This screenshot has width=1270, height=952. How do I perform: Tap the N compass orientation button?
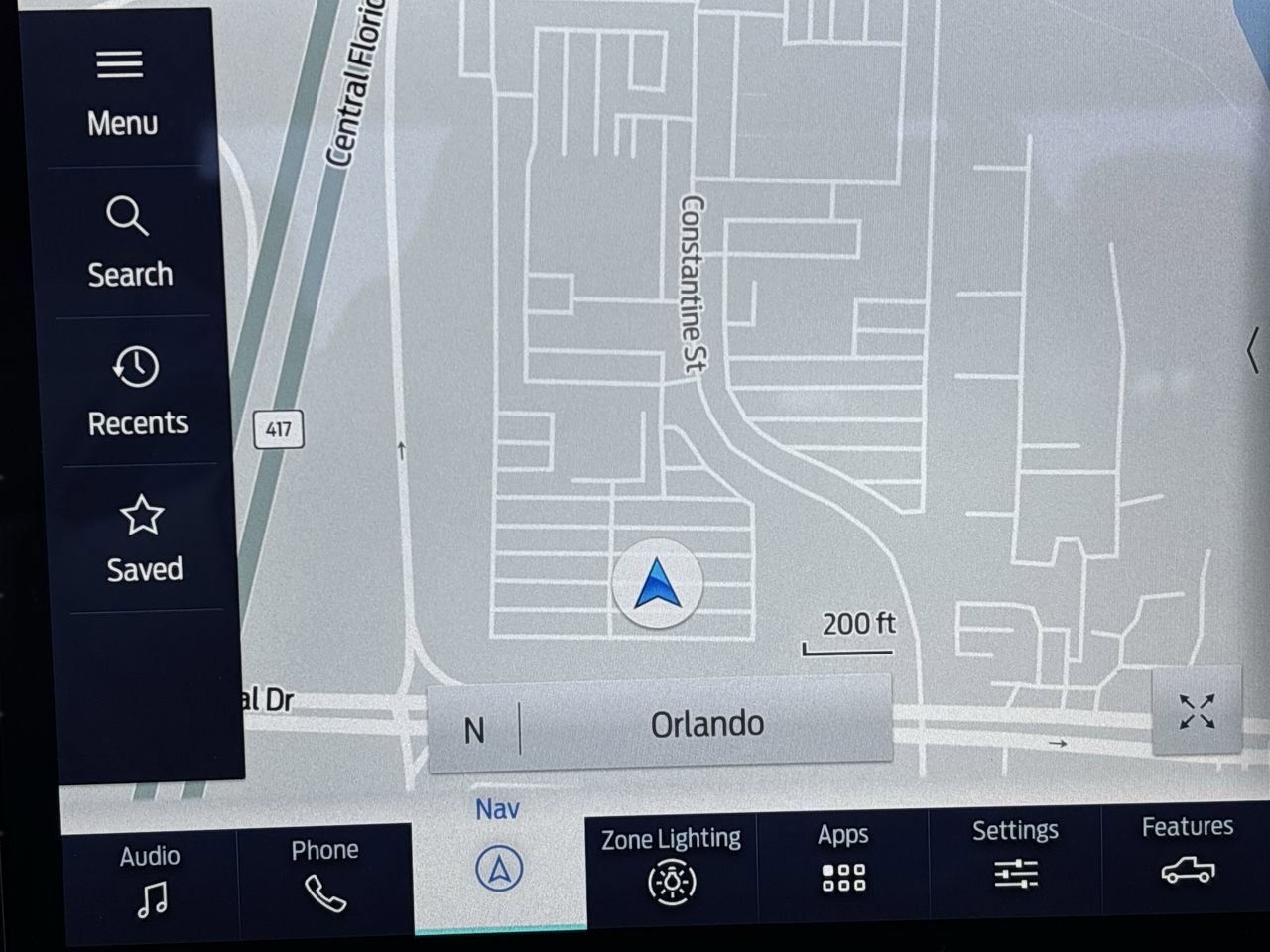click(x=474, y=731)
